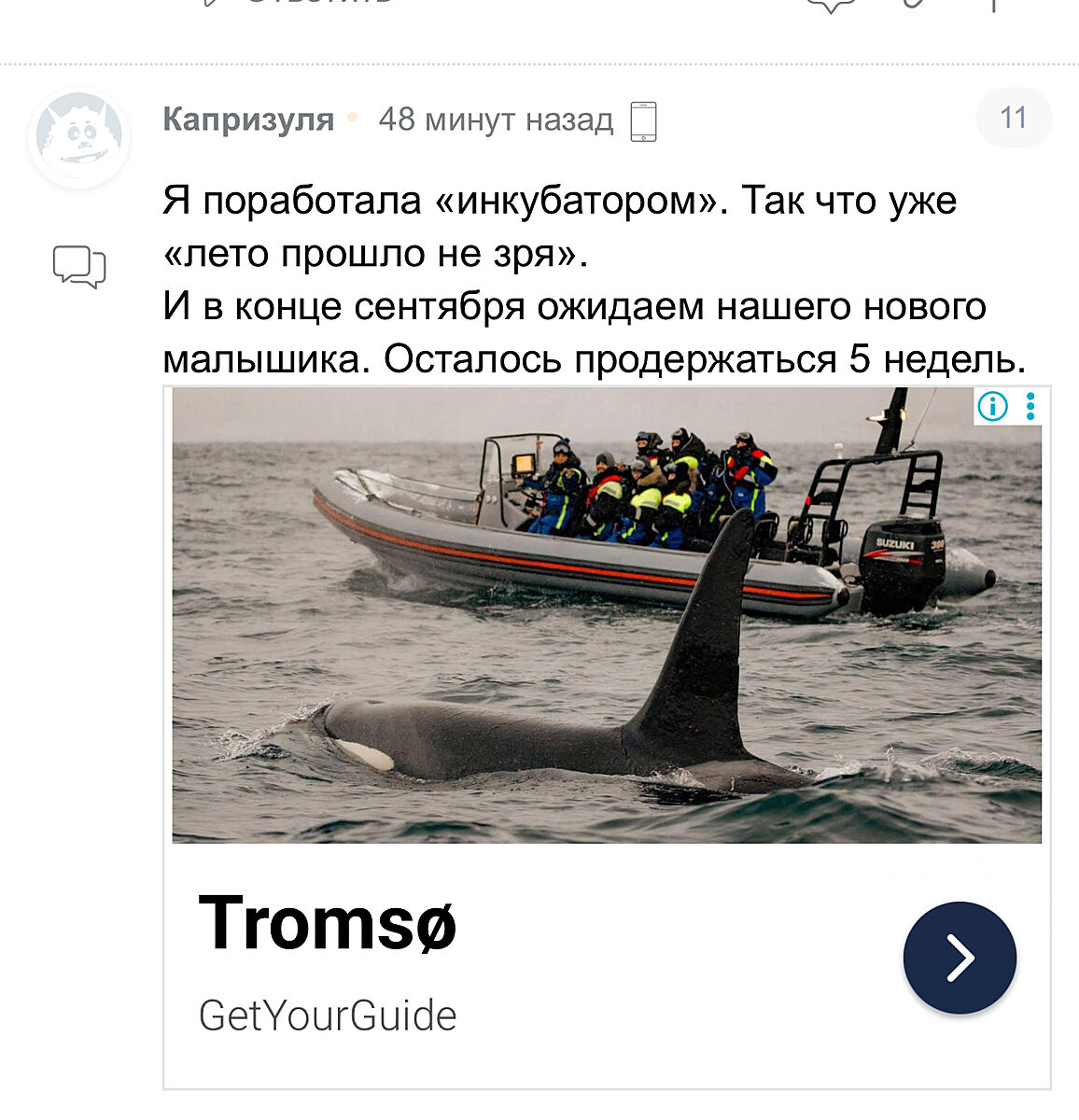
Task: Tap the 11 rating counter
Action: point(1014,119)
